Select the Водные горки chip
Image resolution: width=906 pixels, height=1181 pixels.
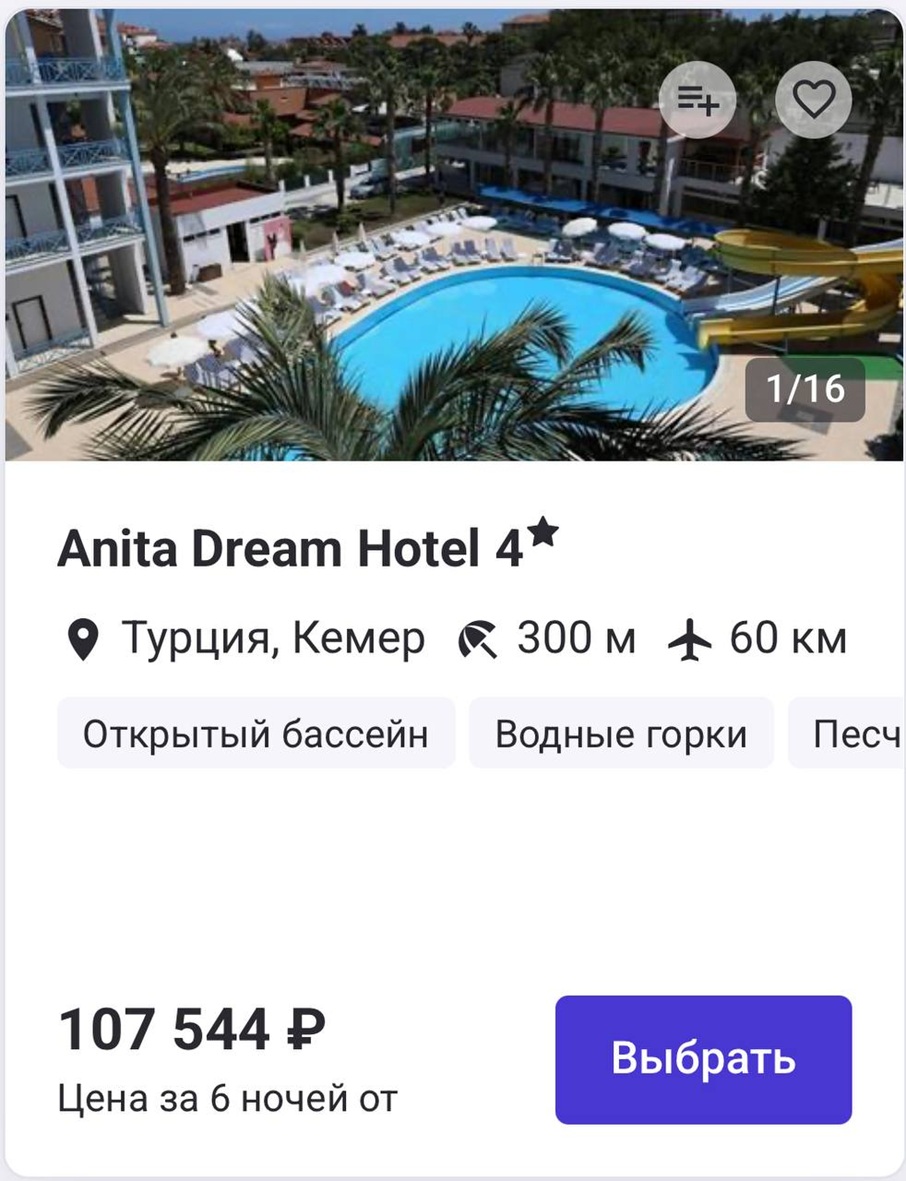click(621, 733)
